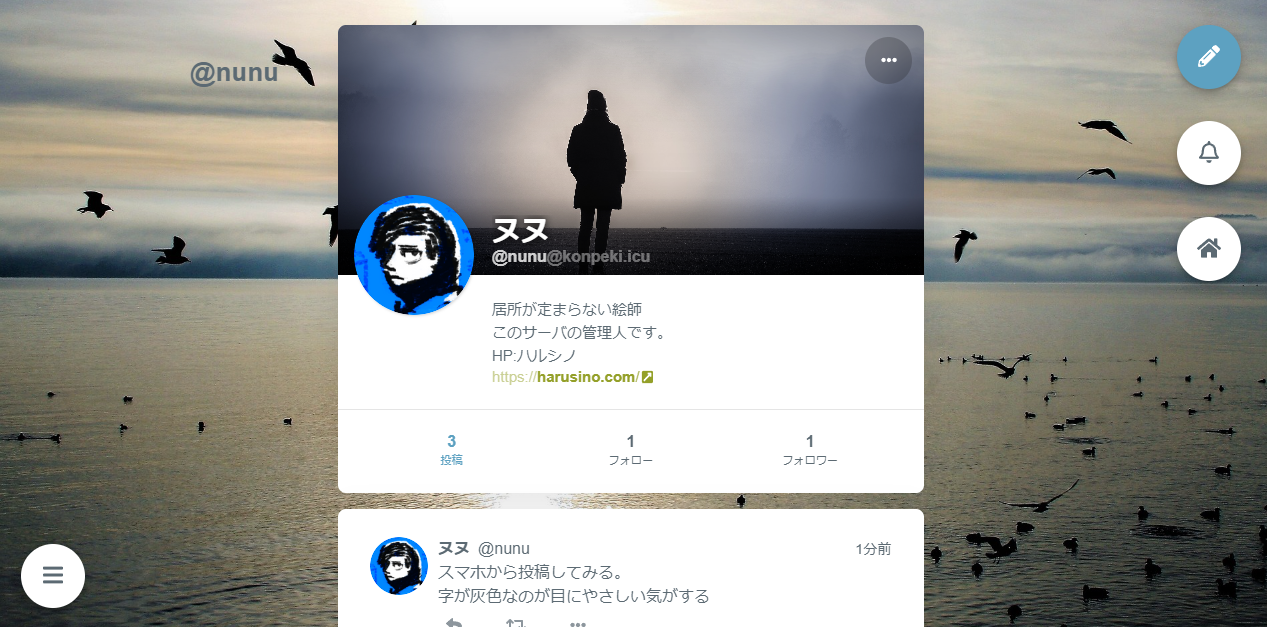
Task: Compose a new post with the pencil button
Action: [x=1208, y=57]
